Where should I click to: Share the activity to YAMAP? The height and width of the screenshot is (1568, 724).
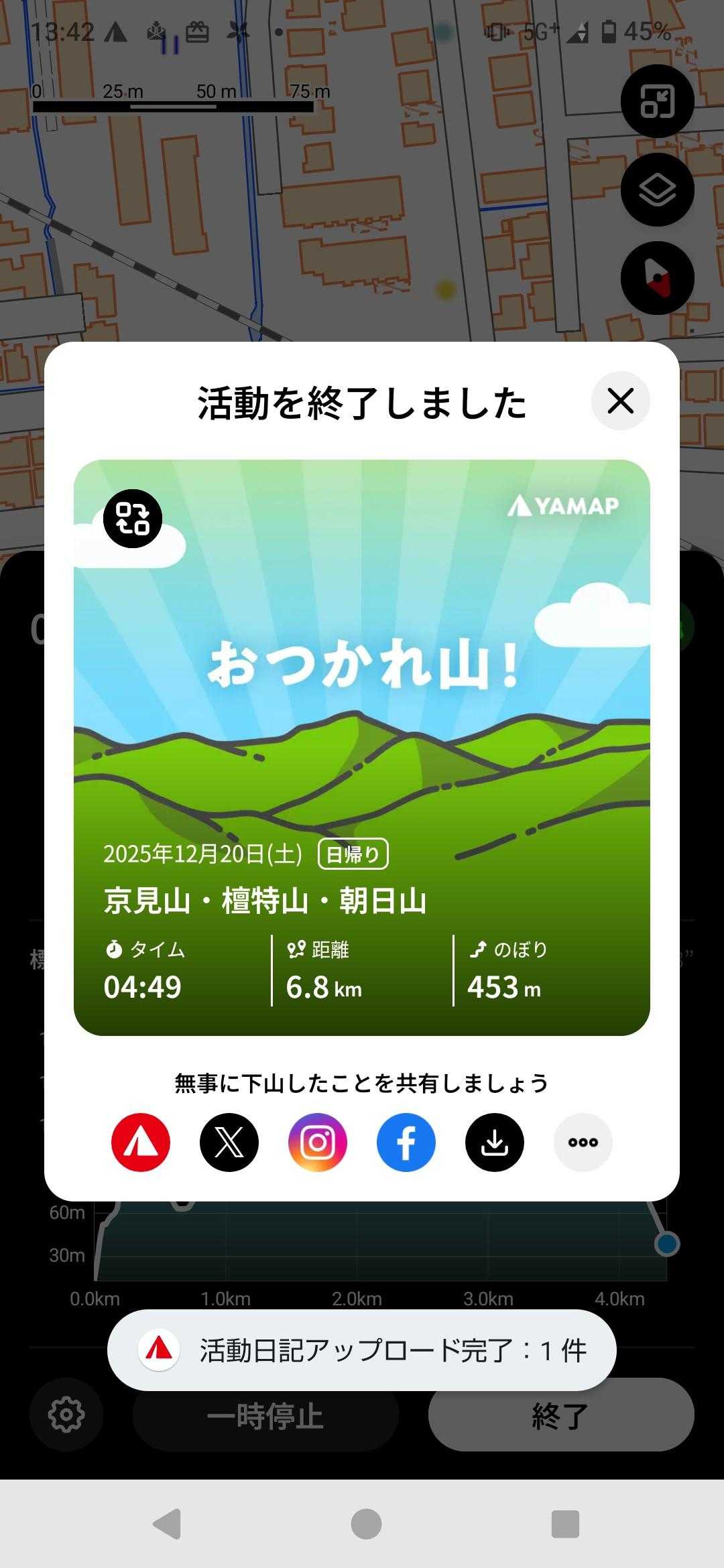pos(141,1142)
